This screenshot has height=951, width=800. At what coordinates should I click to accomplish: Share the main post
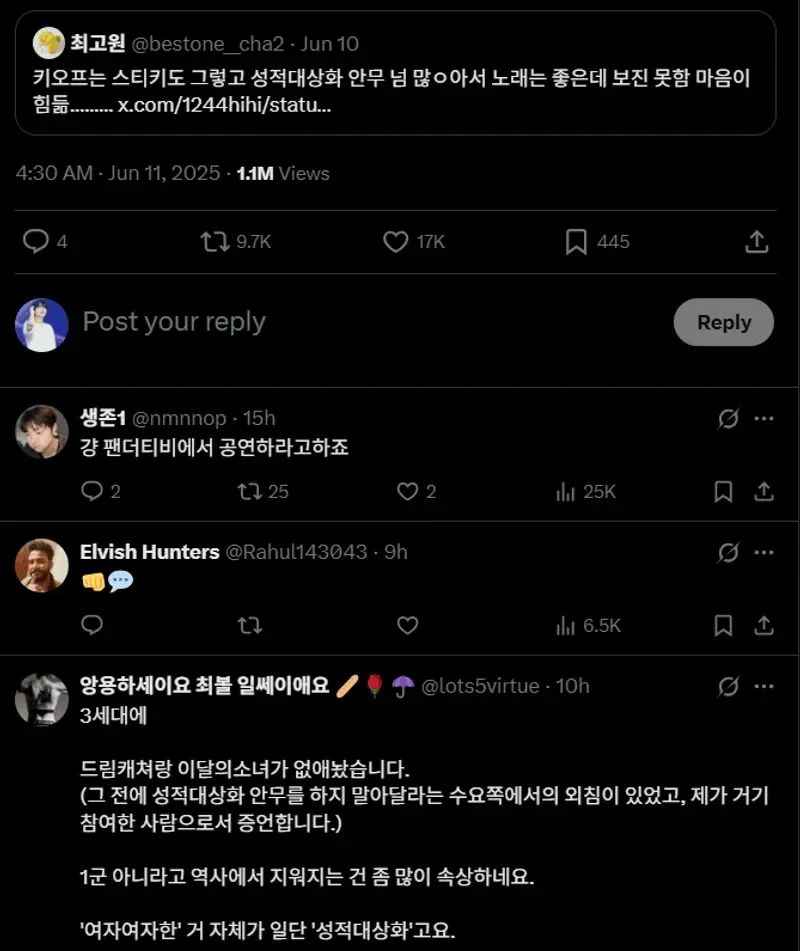[x=757, y=241]
